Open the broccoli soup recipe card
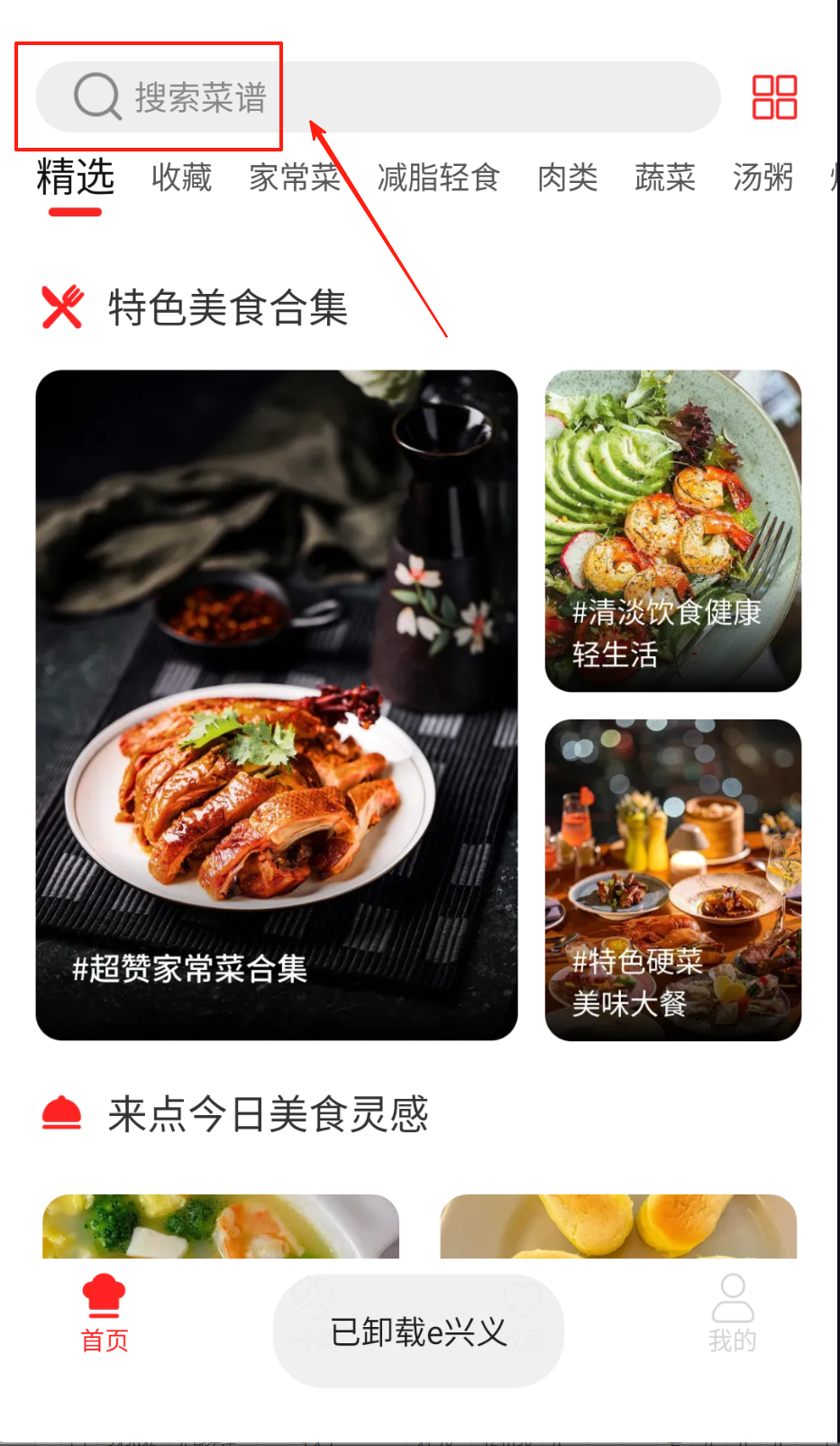The width and height of the screenshot is (840, 1446). 221,1226
